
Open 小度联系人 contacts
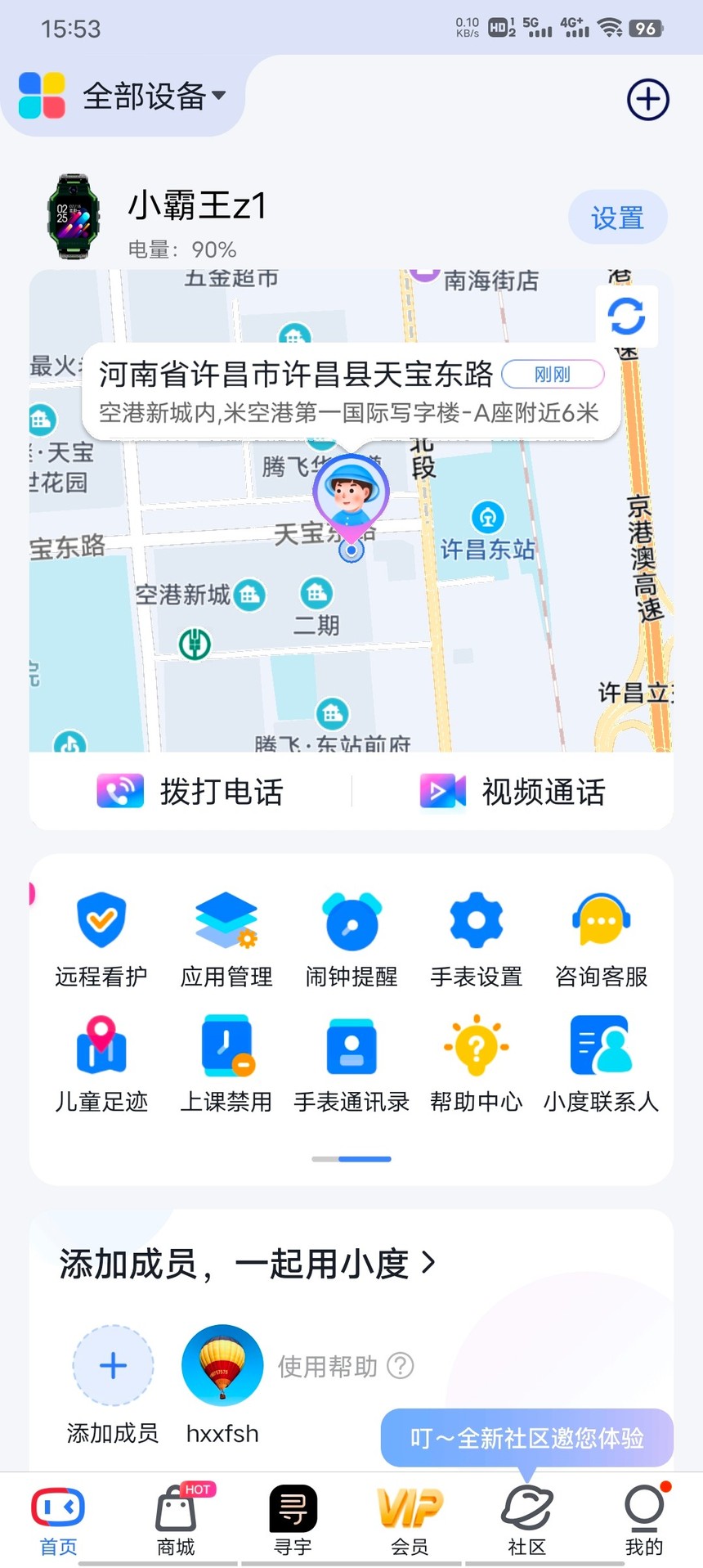(602, 1065)
